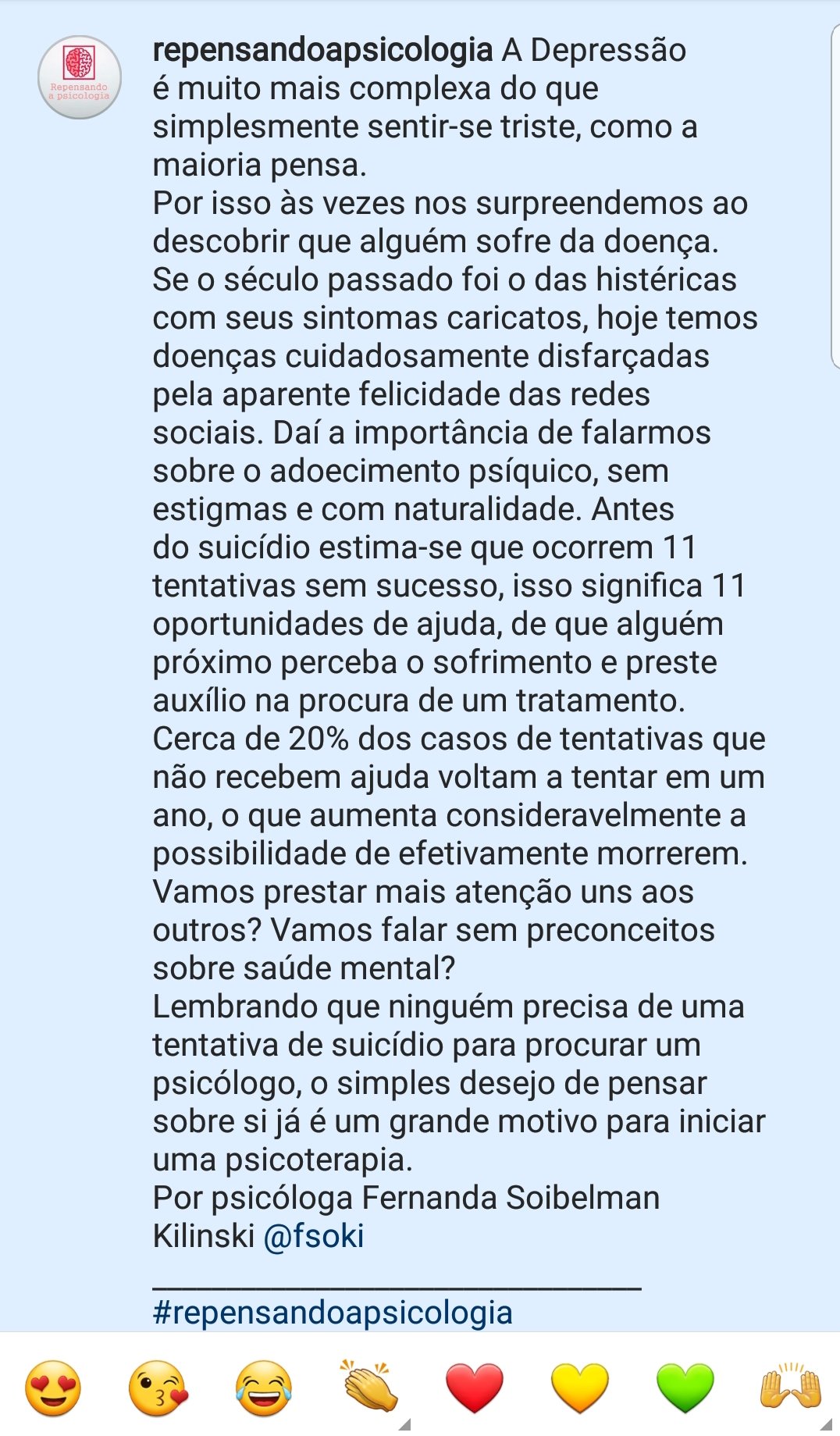
Task: Open the #repensandoapsicologia hashtag
Action: (x=333, y=1313)
